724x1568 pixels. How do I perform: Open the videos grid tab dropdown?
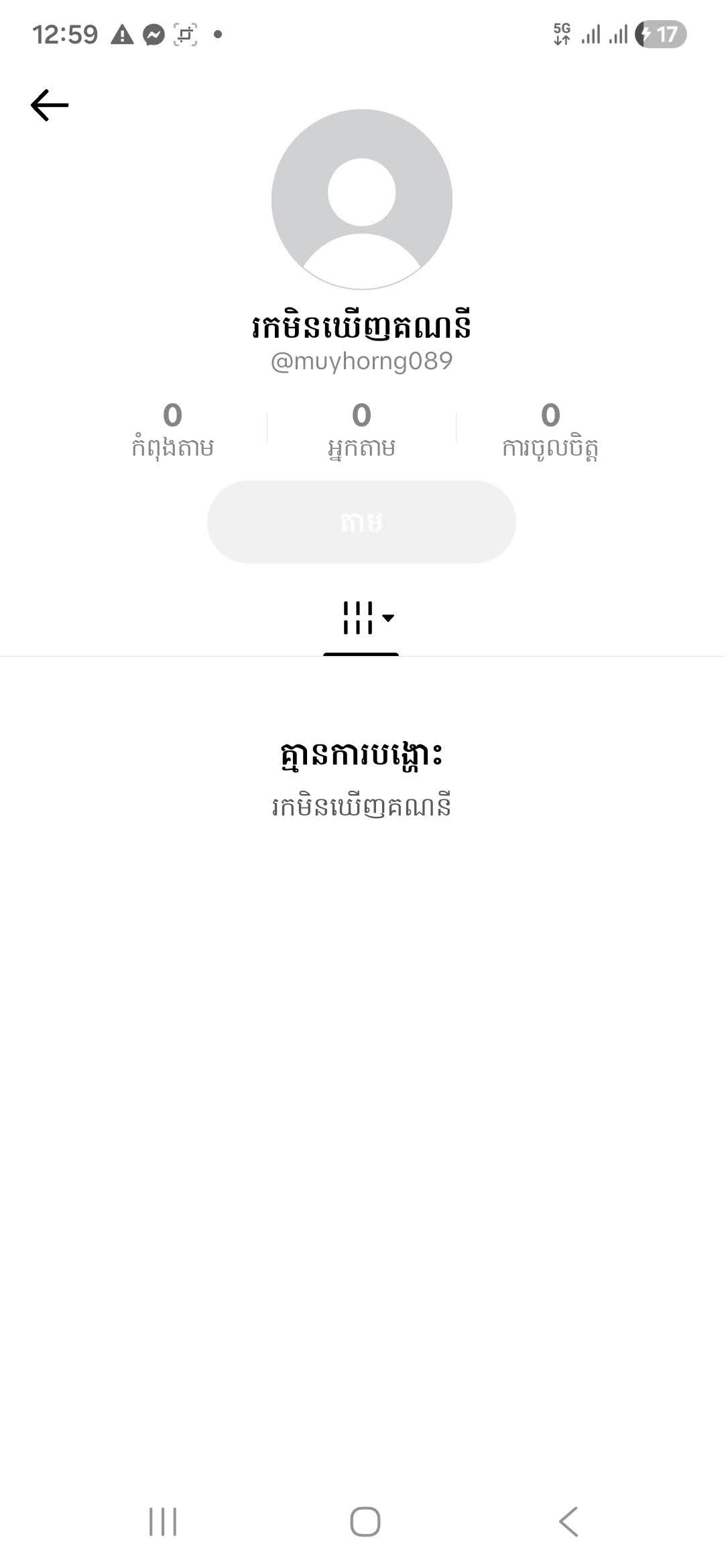[367, 618]
